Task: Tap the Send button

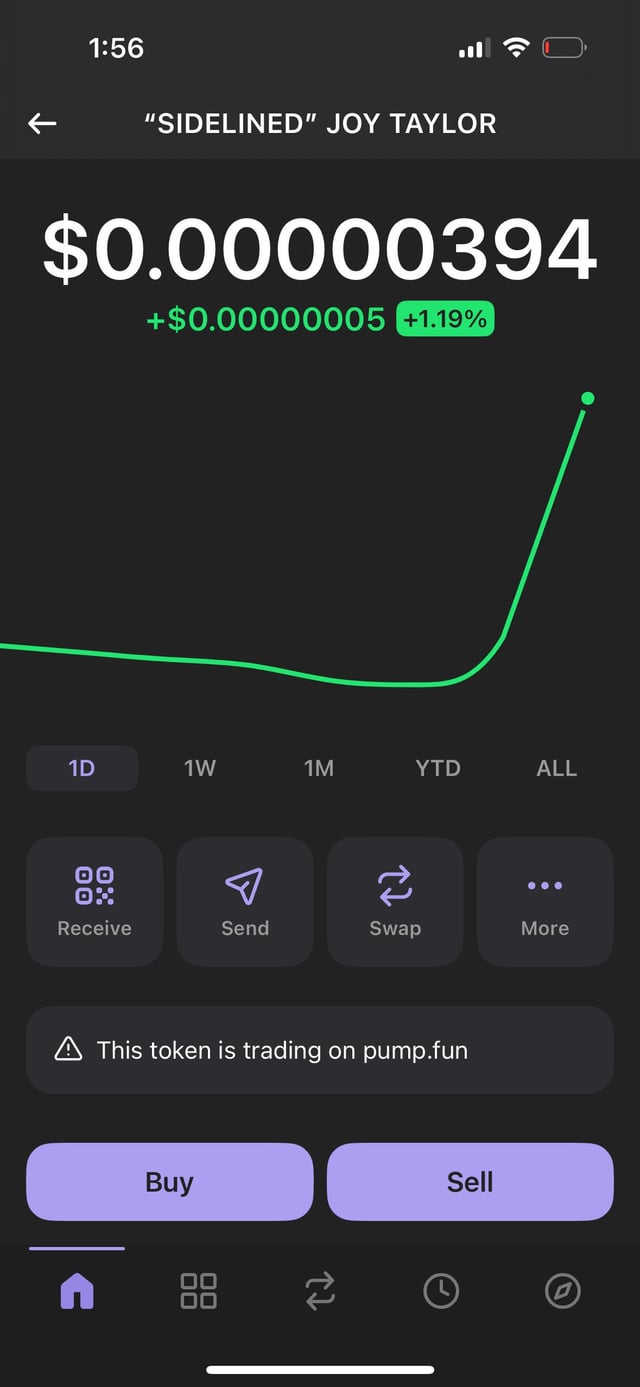Action: point(245,902)
